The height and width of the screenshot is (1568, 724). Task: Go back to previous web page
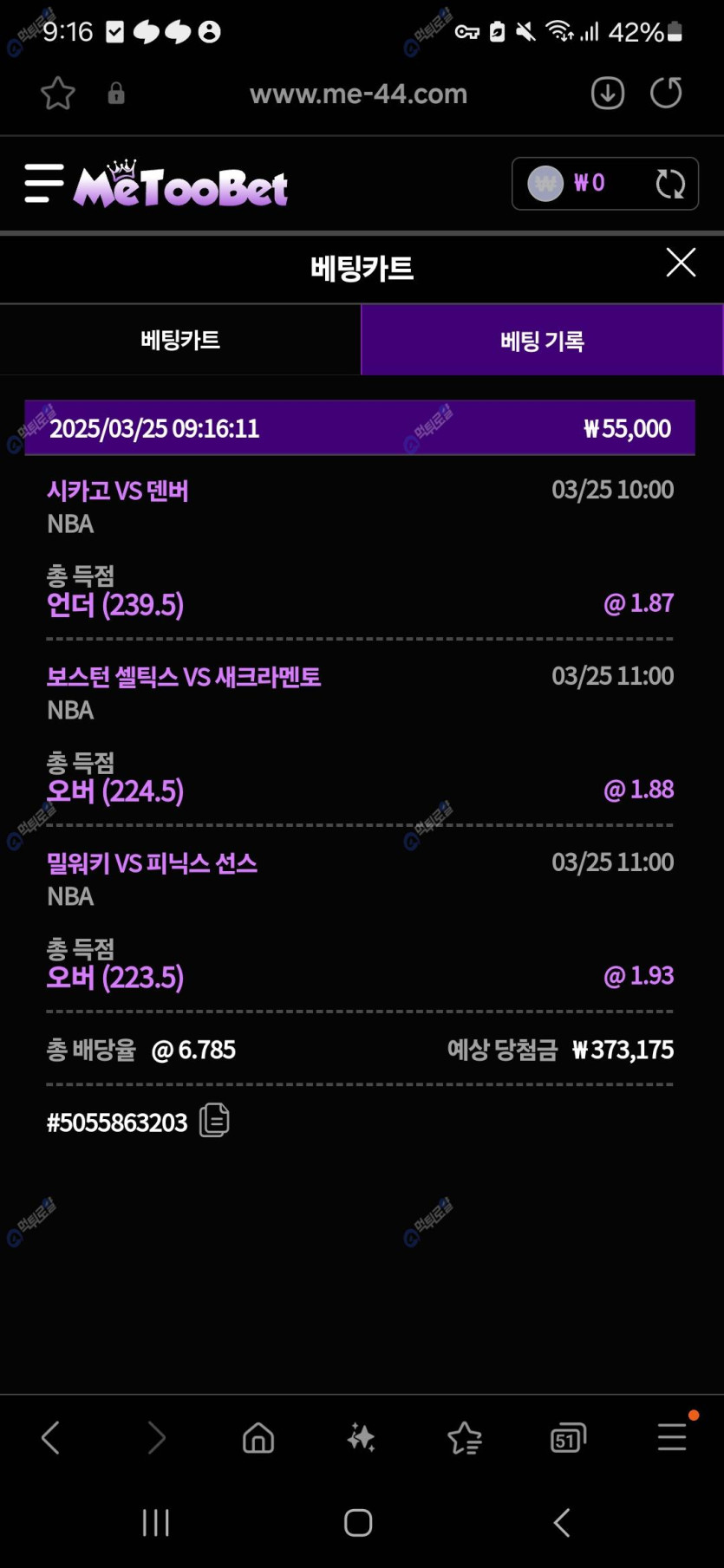(x=50, y=1438)
